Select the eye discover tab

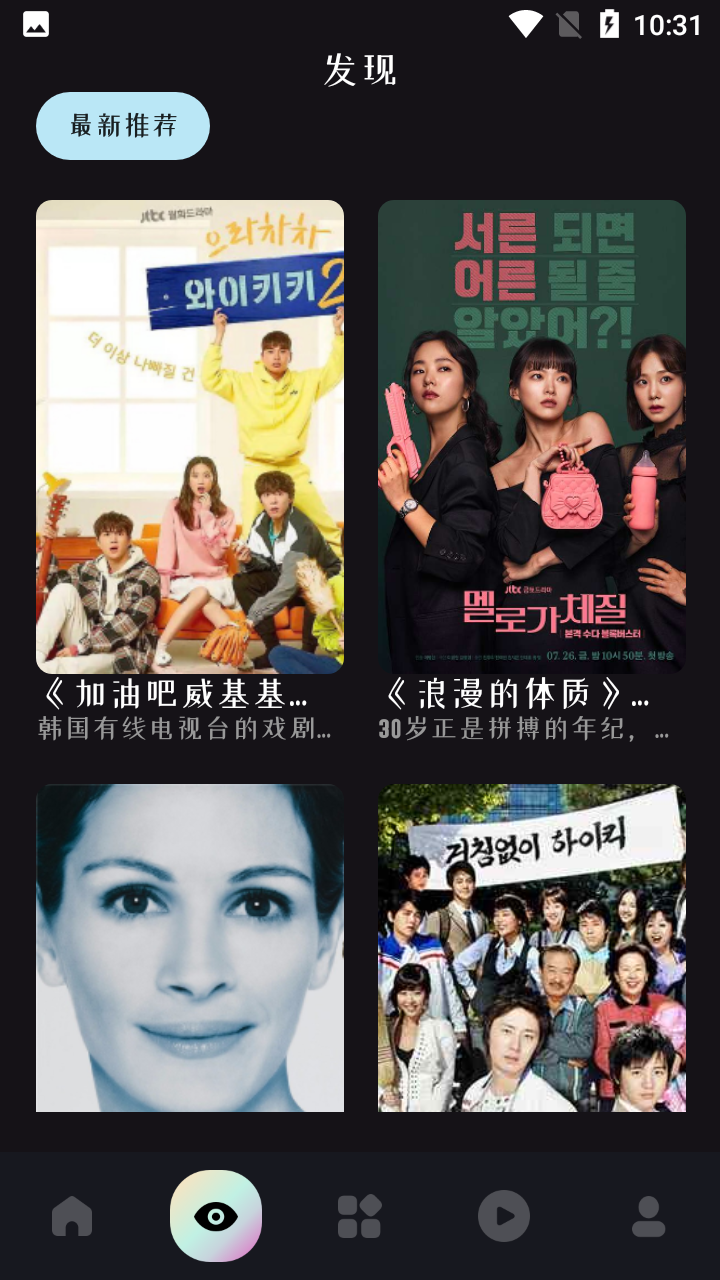[x=216, y=1216]
